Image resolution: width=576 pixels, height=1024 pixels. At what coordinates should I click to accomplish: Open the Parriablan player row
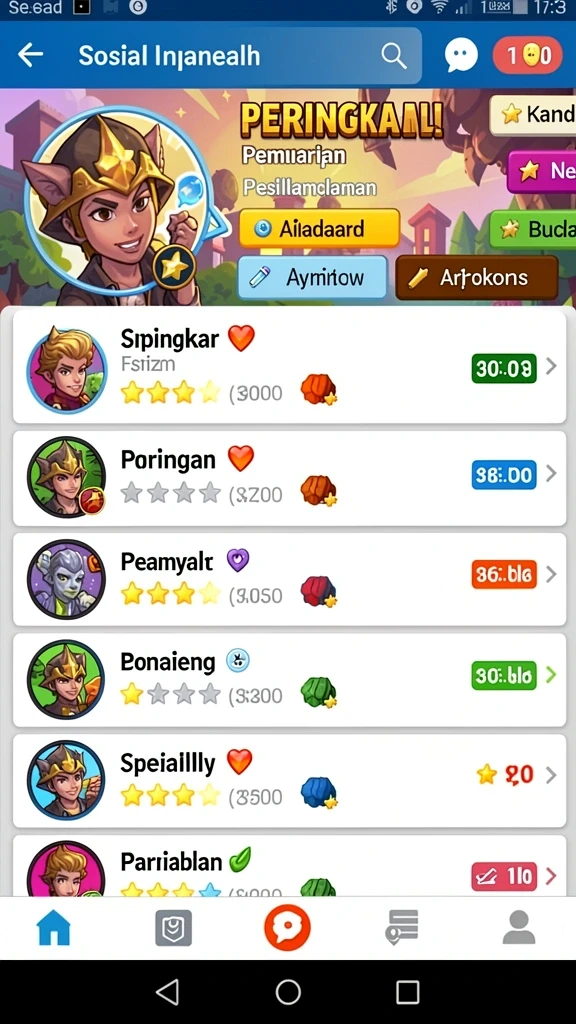[289, 865]
